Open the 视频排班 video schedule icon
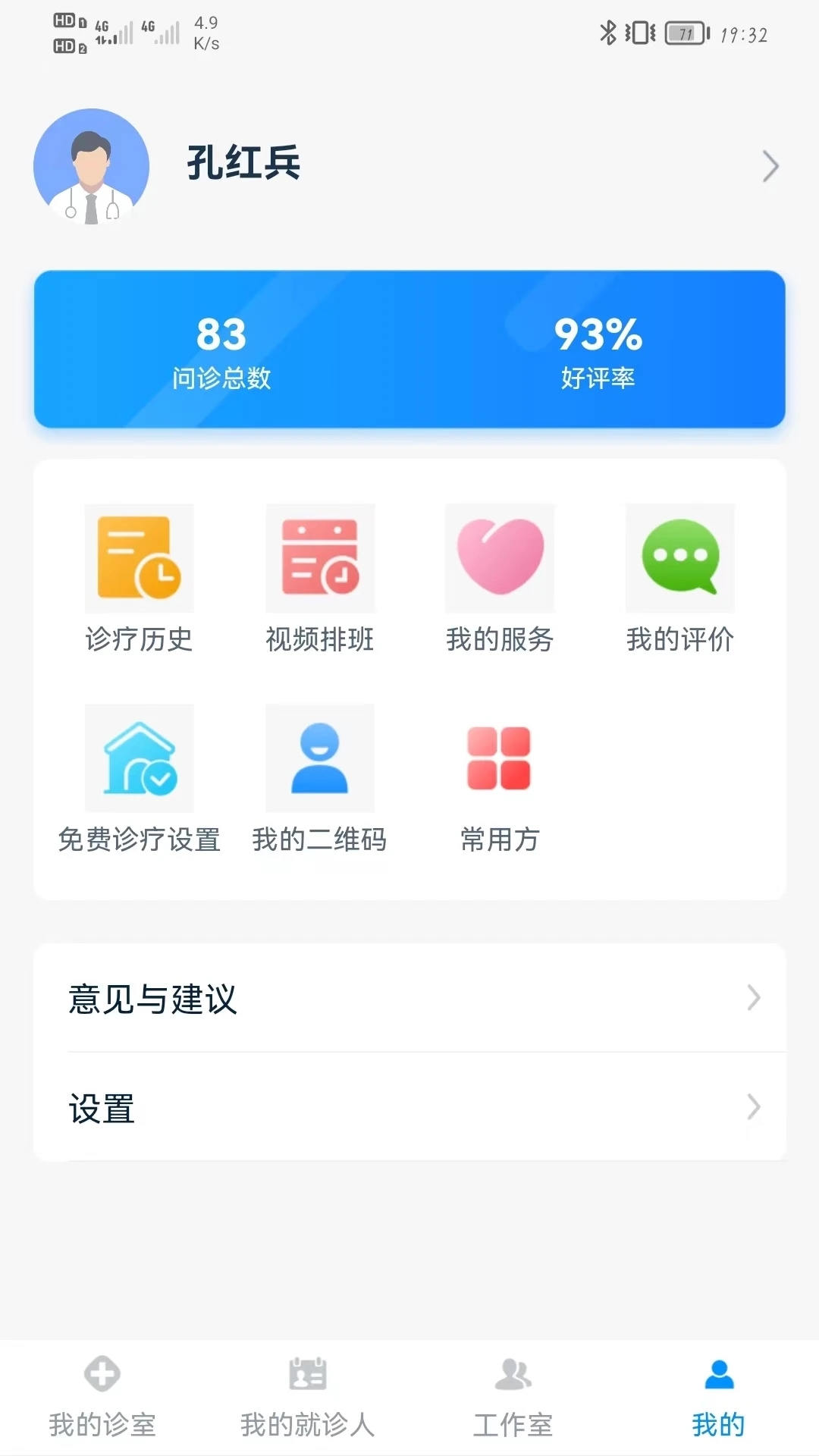 (x=320, y=557)
